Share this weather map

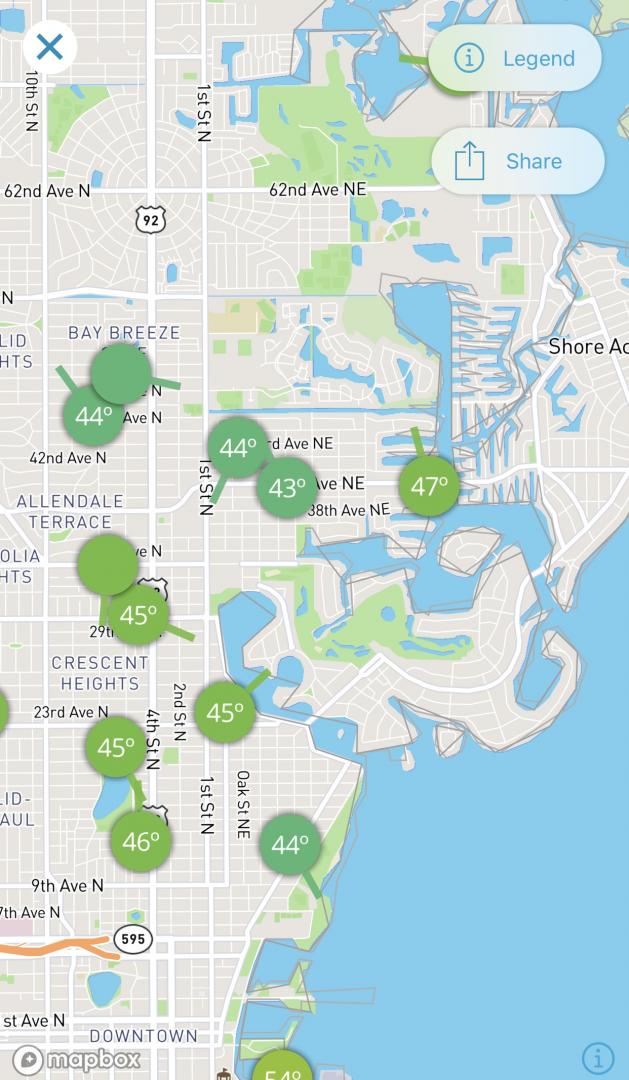pyautogui.click(x=517, y=161)
